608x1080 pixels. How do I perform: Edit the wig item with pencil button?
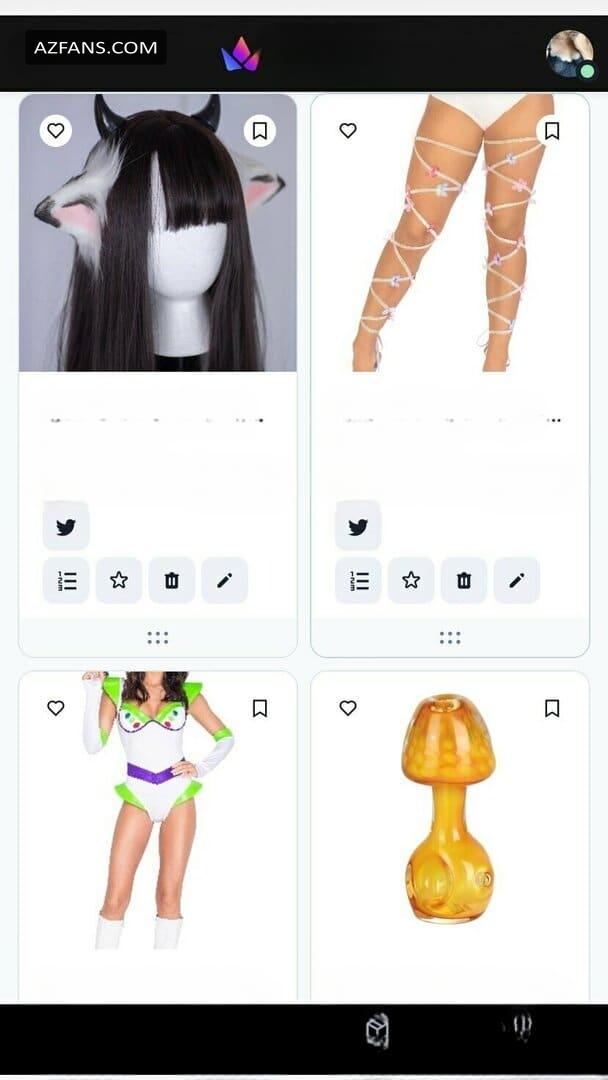point(224,581)
